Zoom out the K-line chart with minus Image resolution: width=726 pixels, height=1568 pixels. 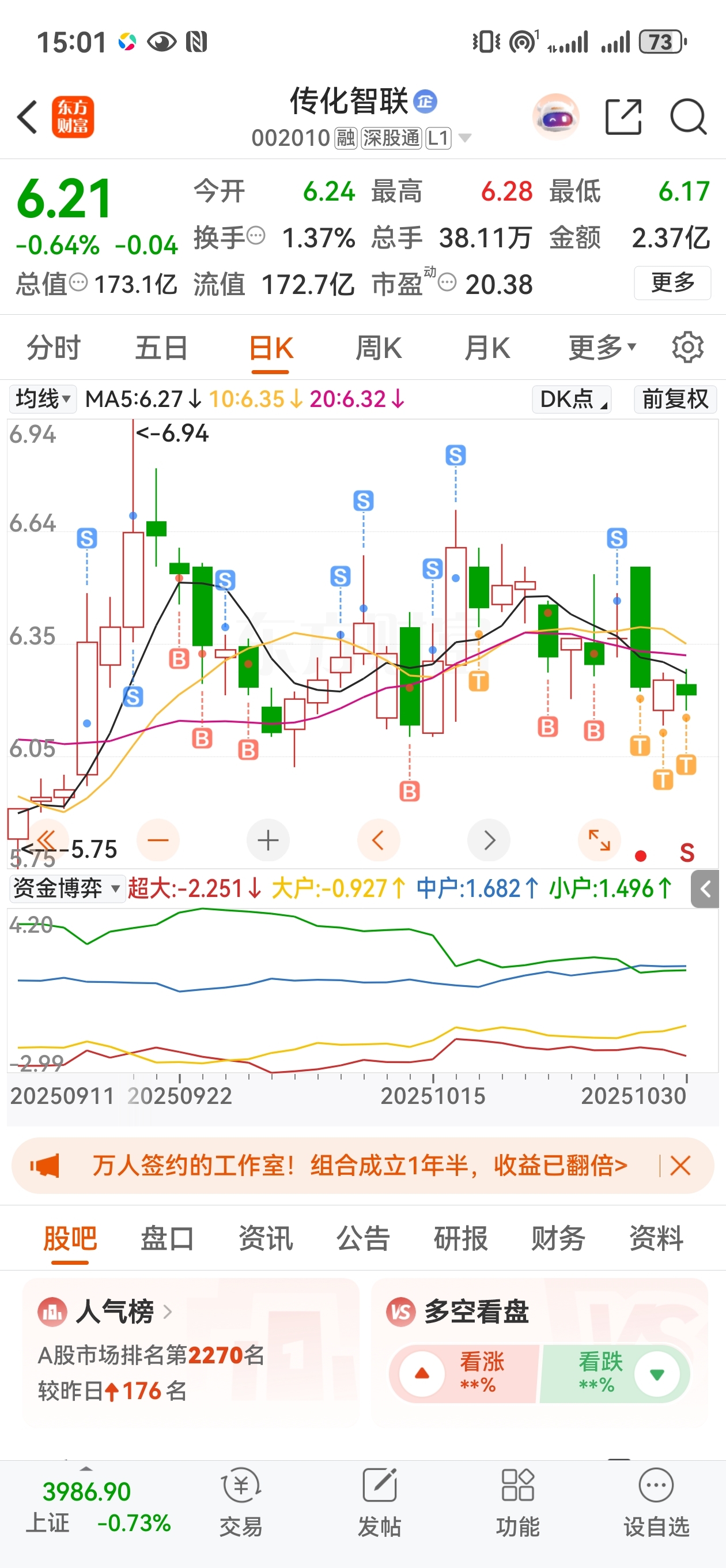[158, 840]
